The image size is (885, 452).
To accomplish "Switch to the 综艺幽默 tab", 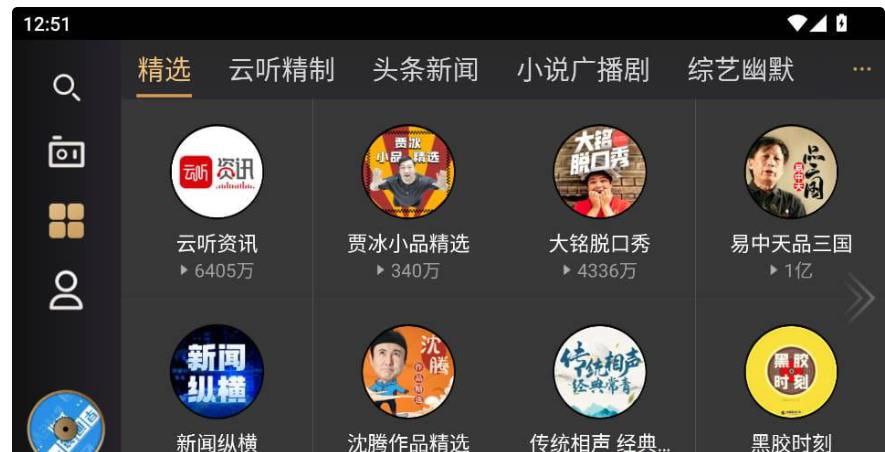I will [740, 70].
